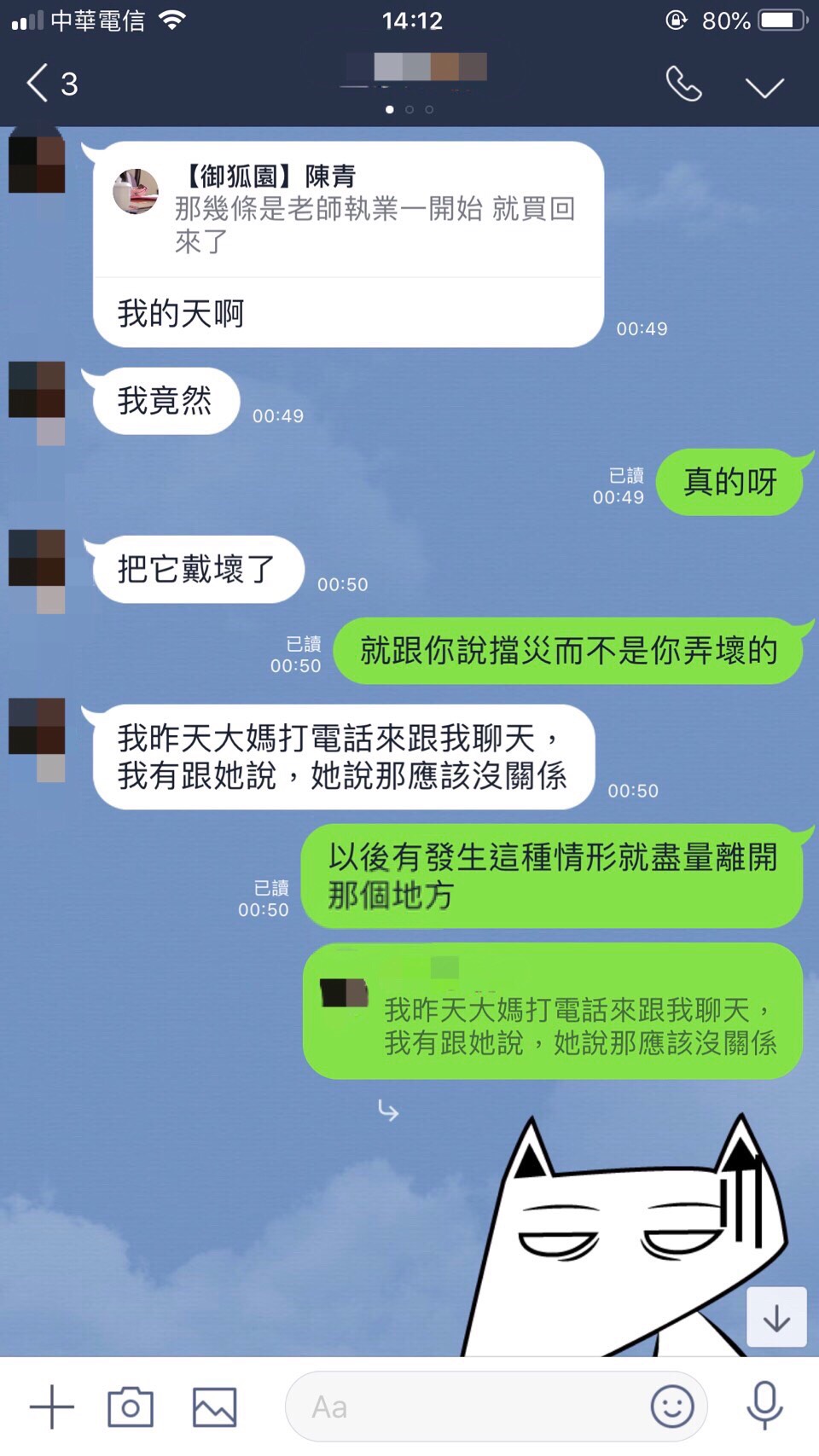Open the cat sticker
819x1456 pixels.
(631, 1237)
